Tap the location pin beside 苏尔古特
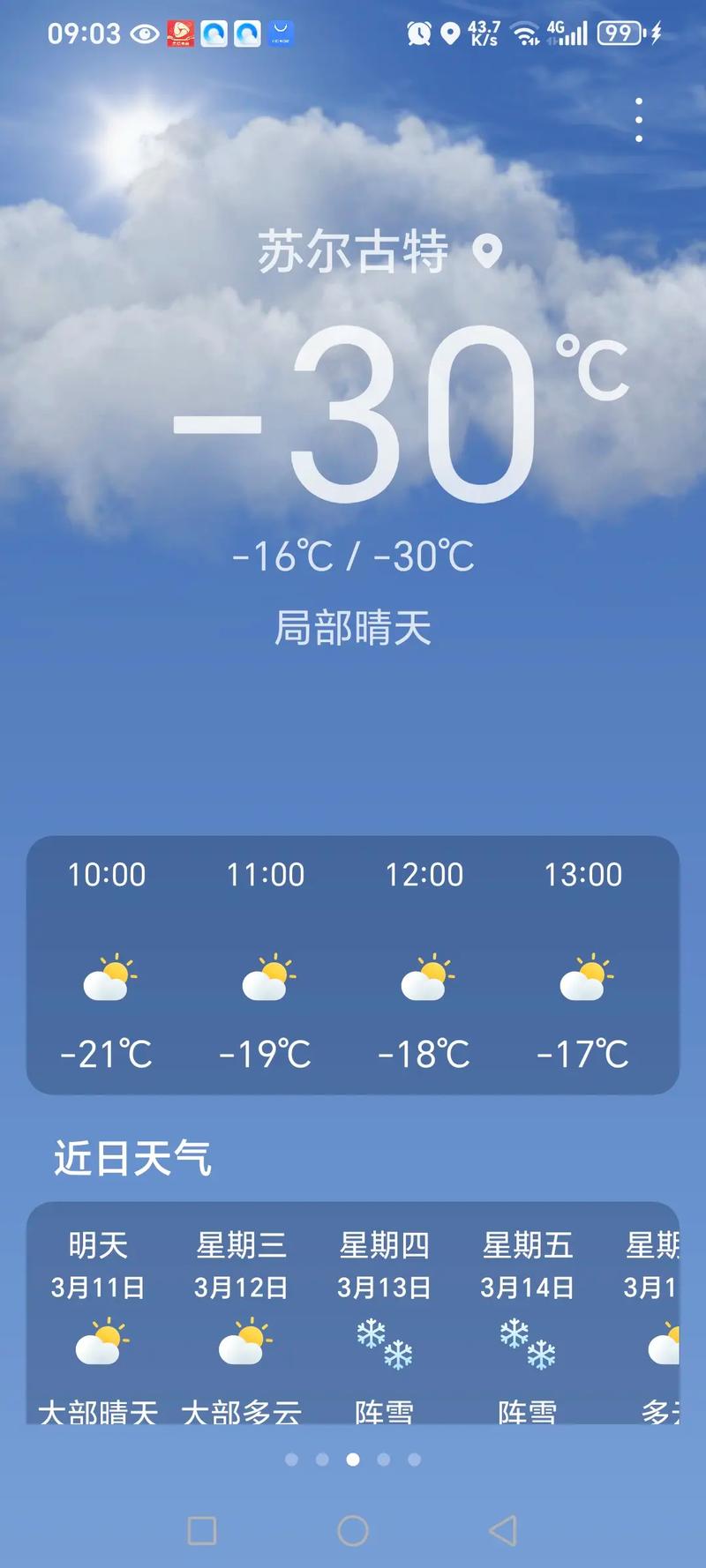The image size is (706, 1568). coord(486,251)
